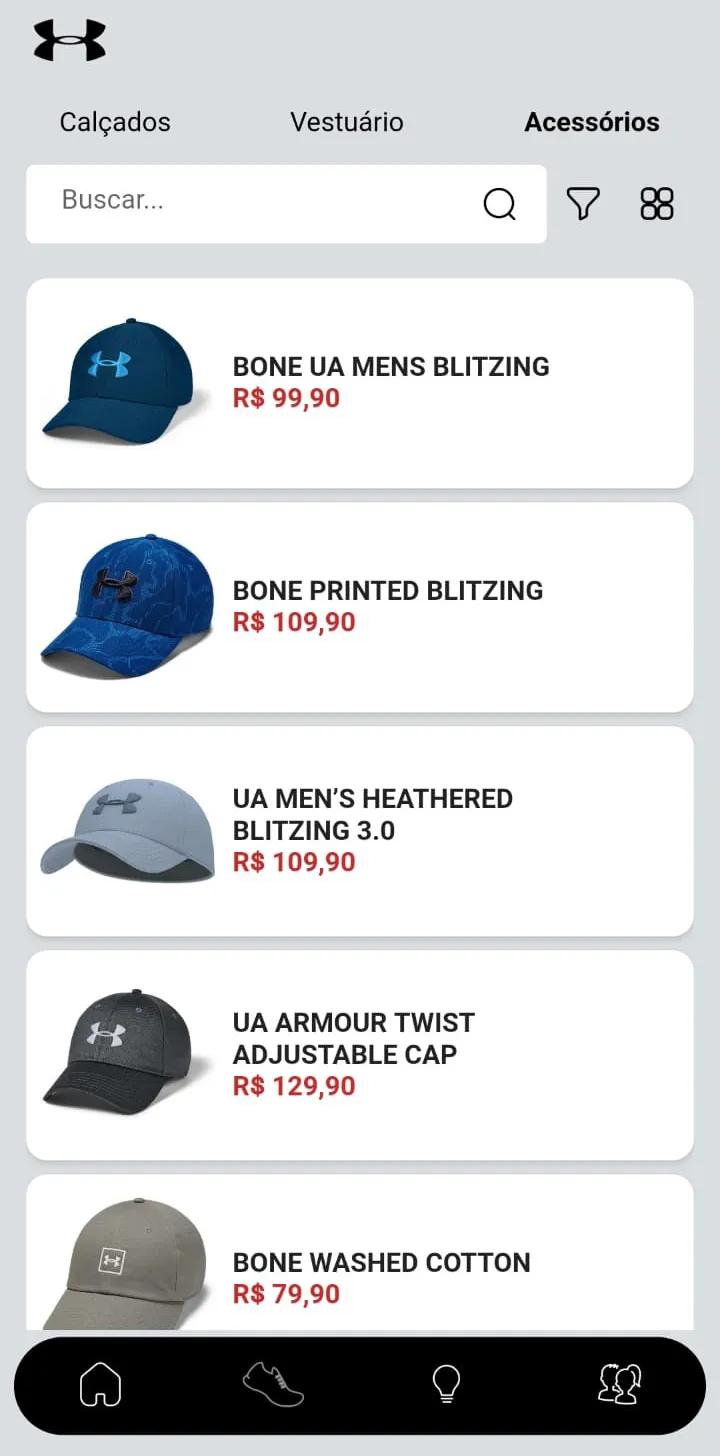
Task: Open the Bone UA Mens Blitzing card
Action: pos(360,383)
